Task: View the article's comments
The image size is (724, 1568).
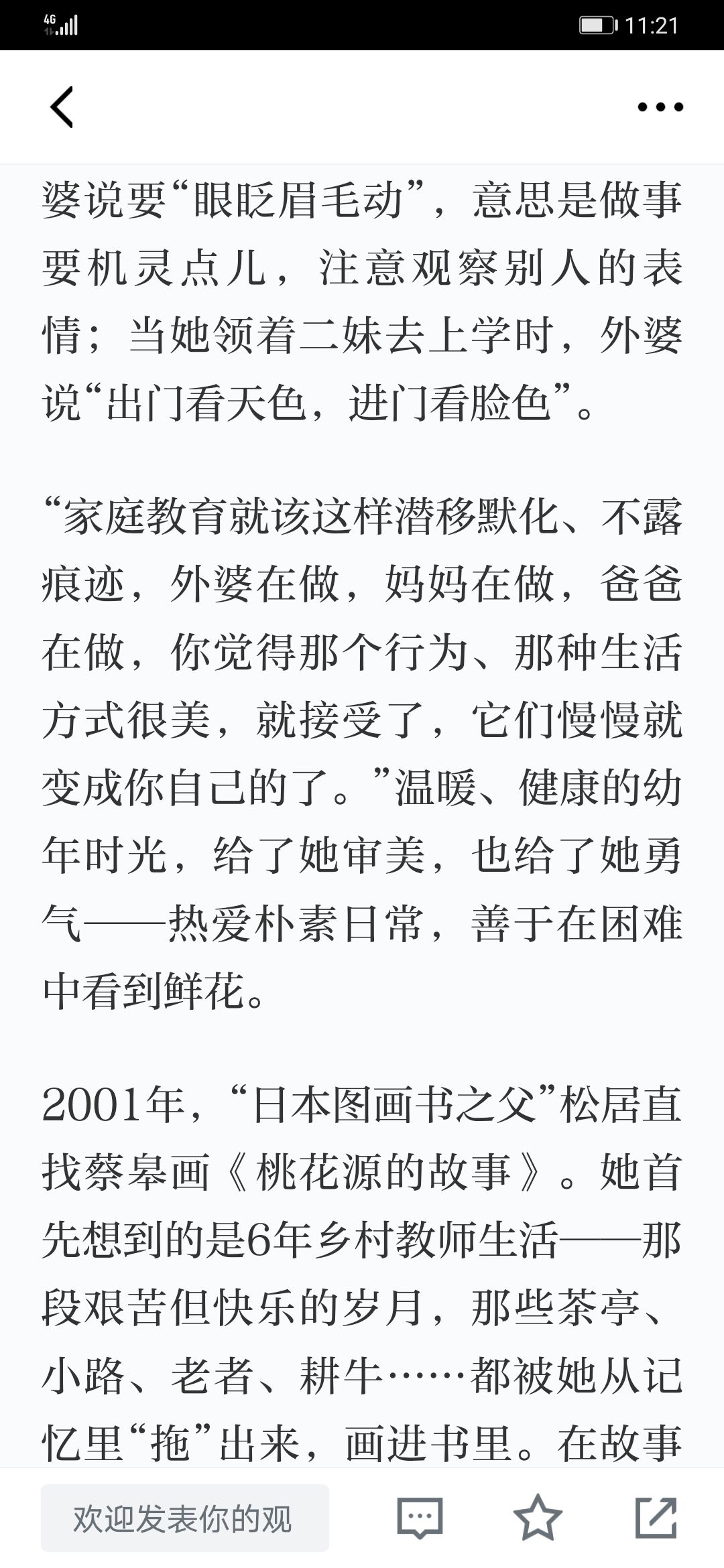Action: tap(420, 1518)
